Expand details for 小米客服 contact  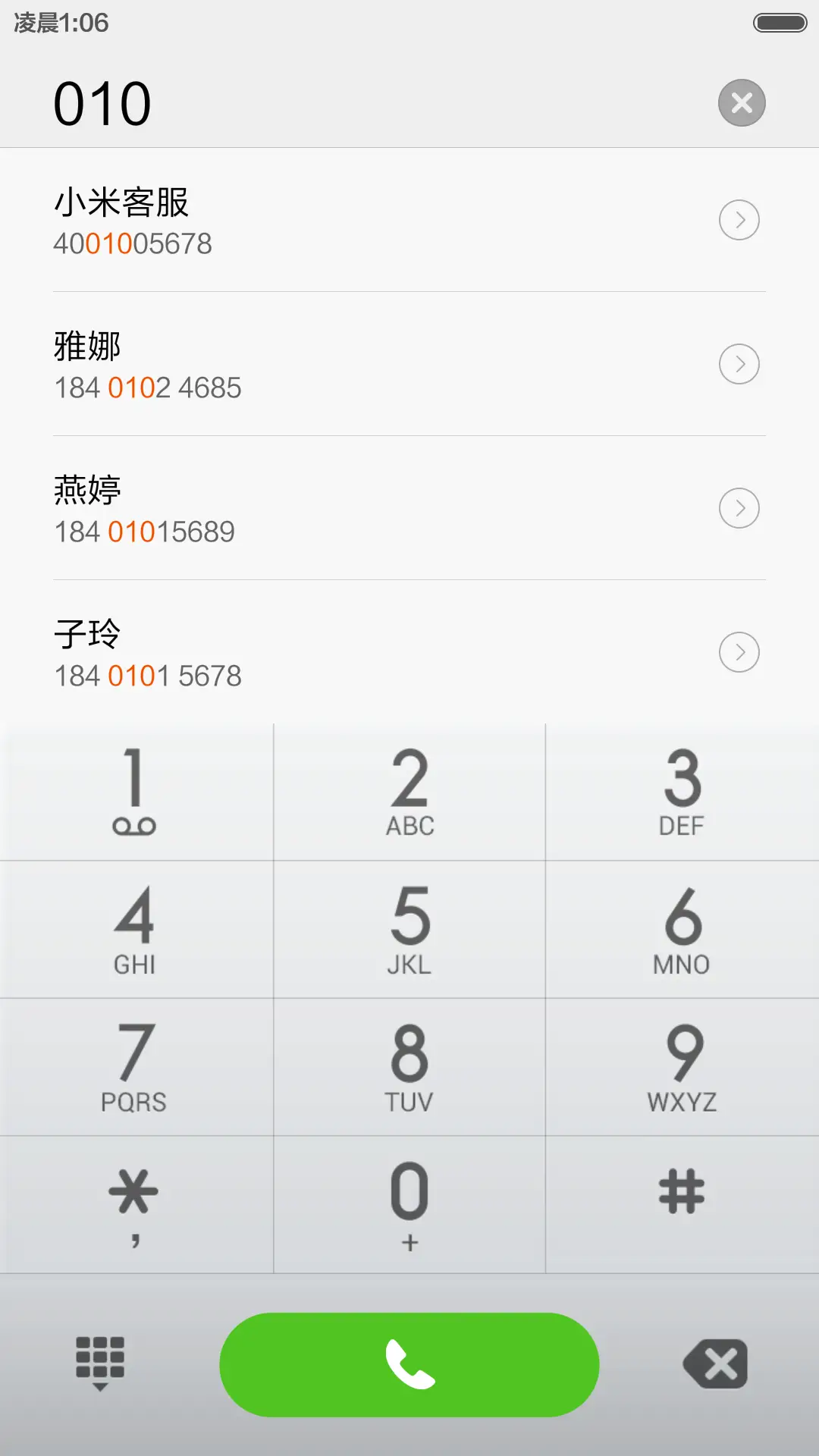click(x=739, y=220)
